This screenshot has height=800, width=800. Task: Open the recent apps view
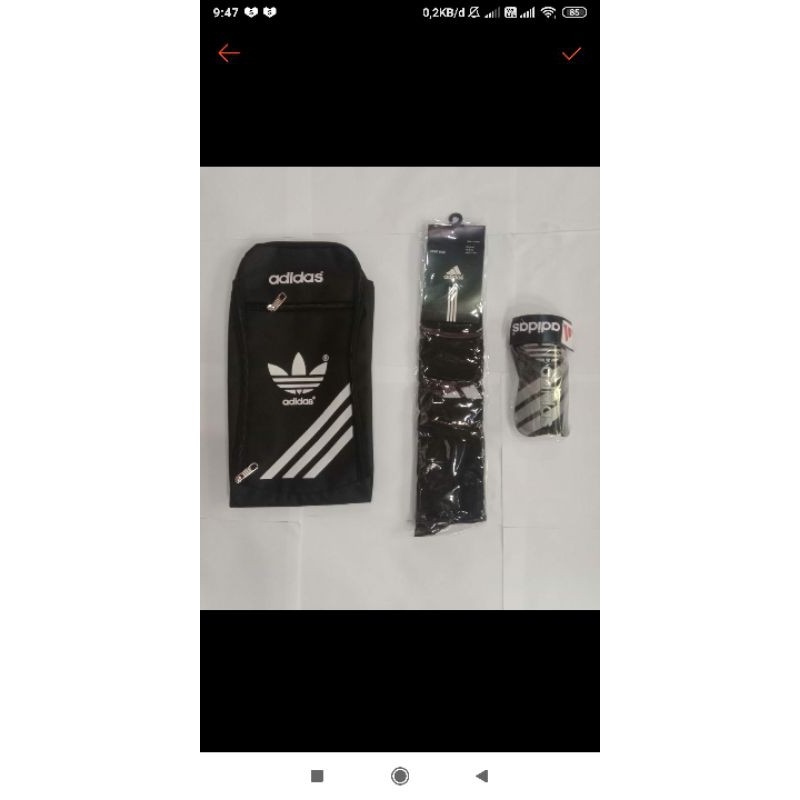coord(317,775)
